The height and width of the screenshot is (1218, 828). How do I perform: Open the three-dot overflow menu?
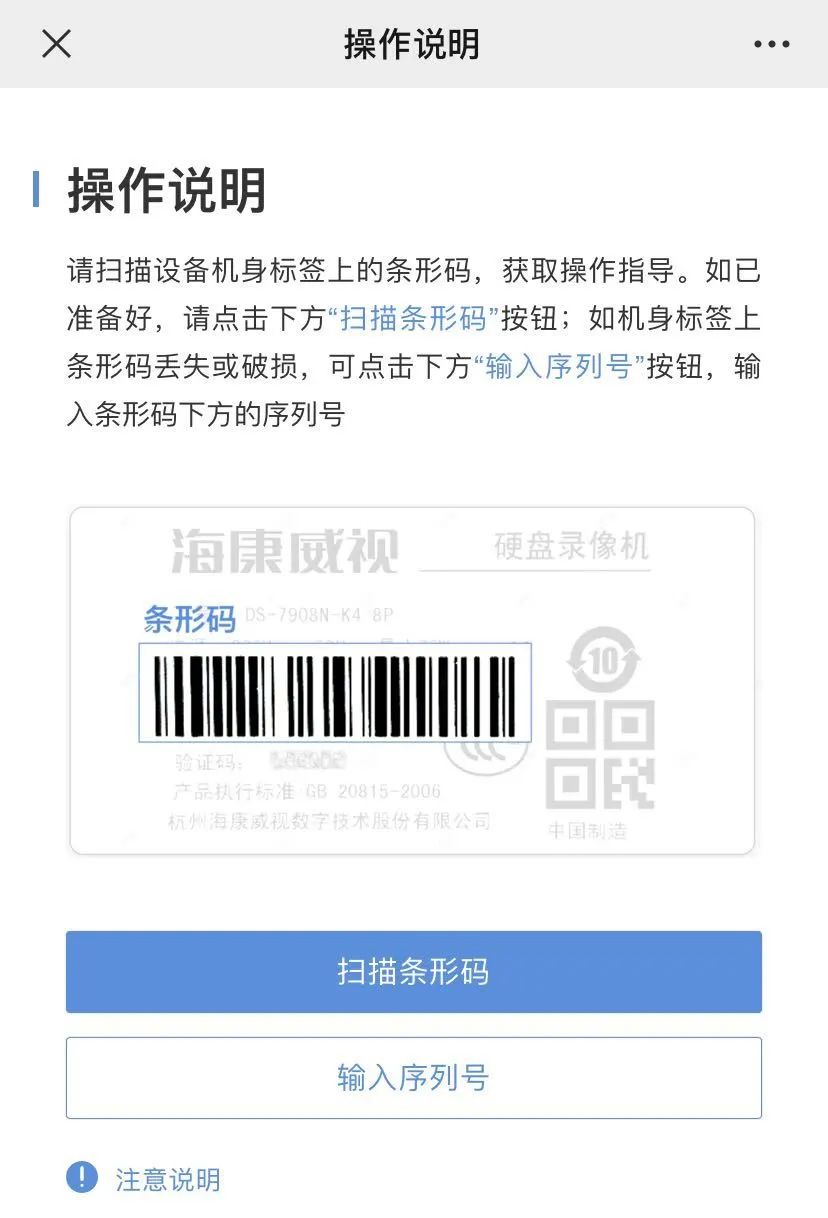771,44
